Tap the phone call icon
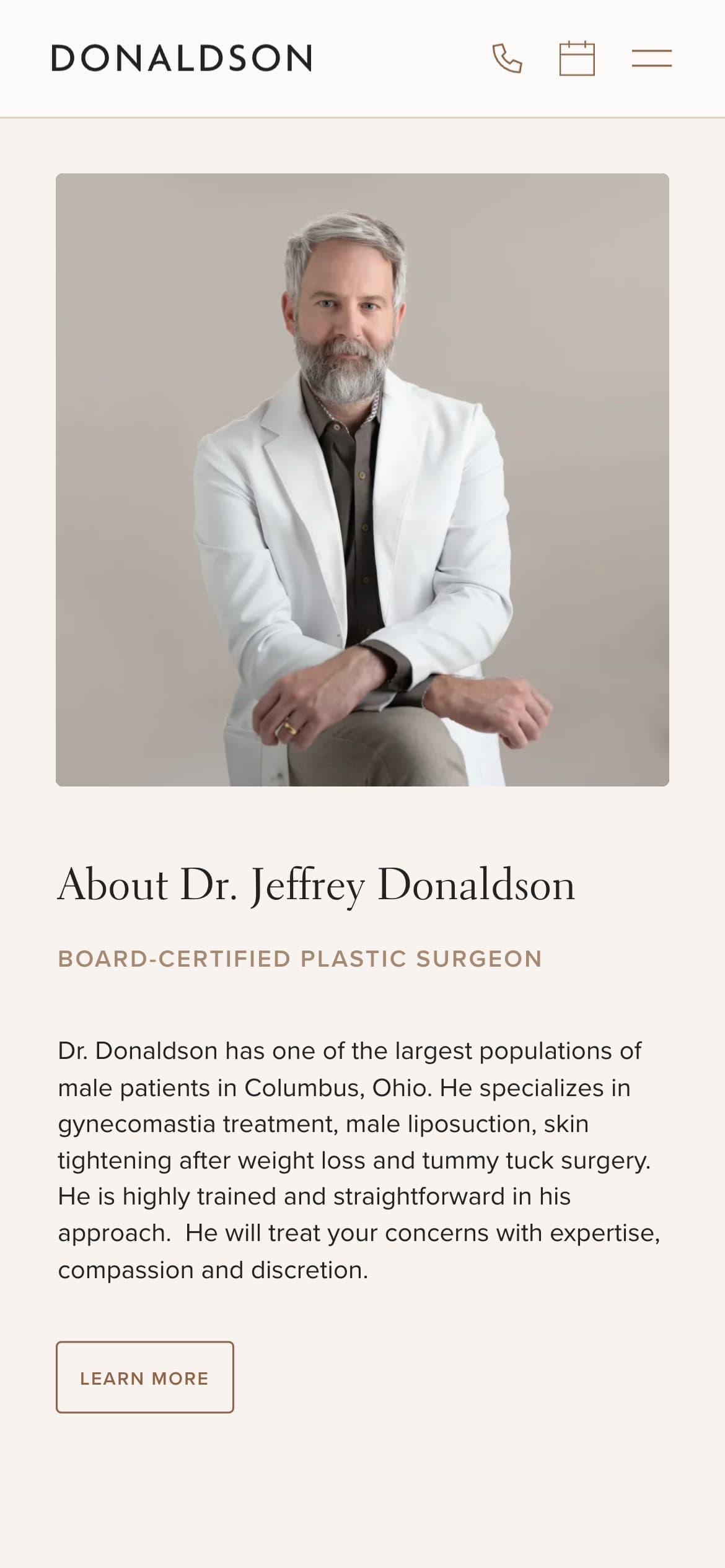 coord(507,59)
